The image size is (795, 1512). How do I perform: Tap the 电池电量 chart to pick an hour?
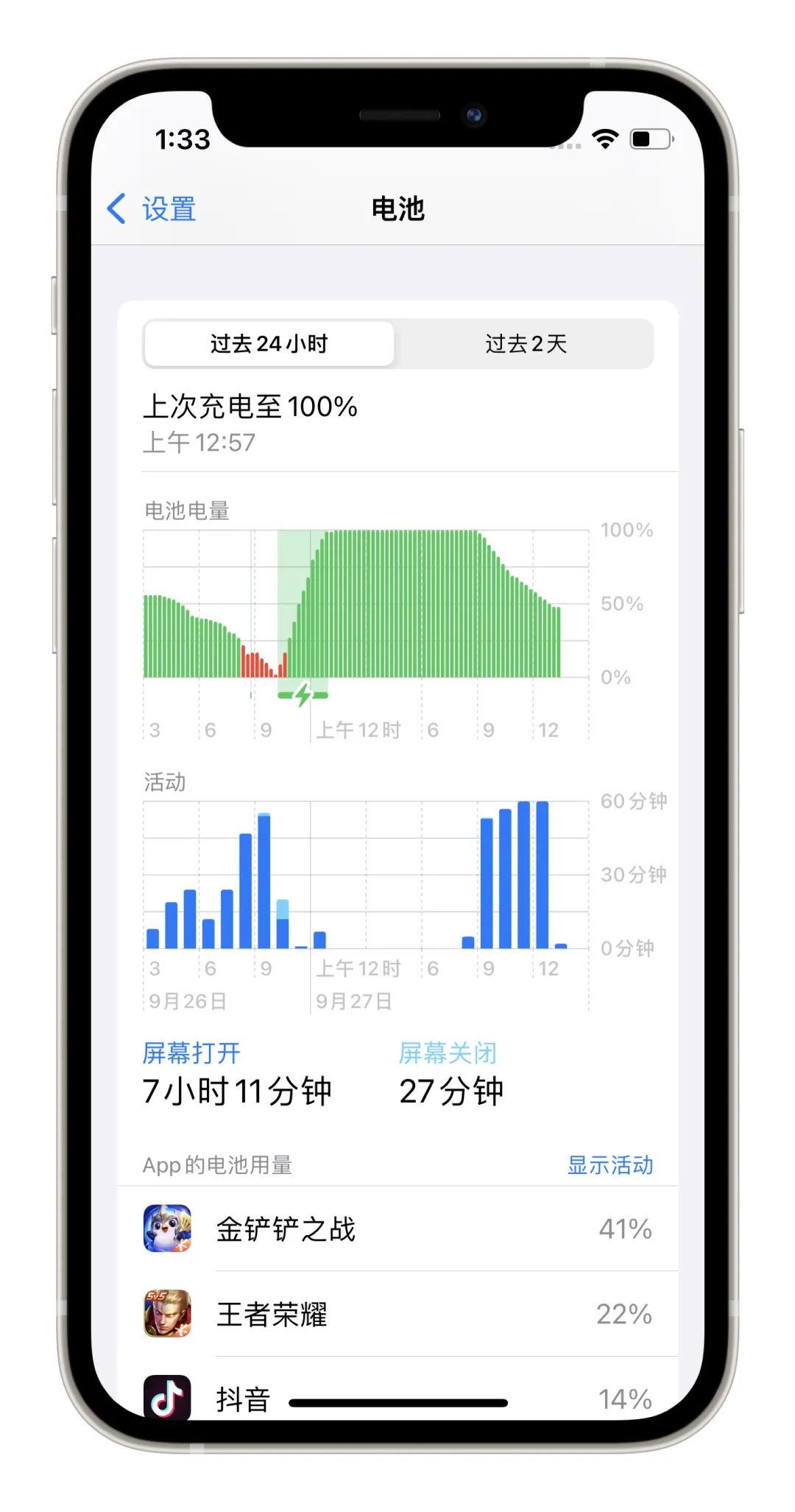(366, 604)
